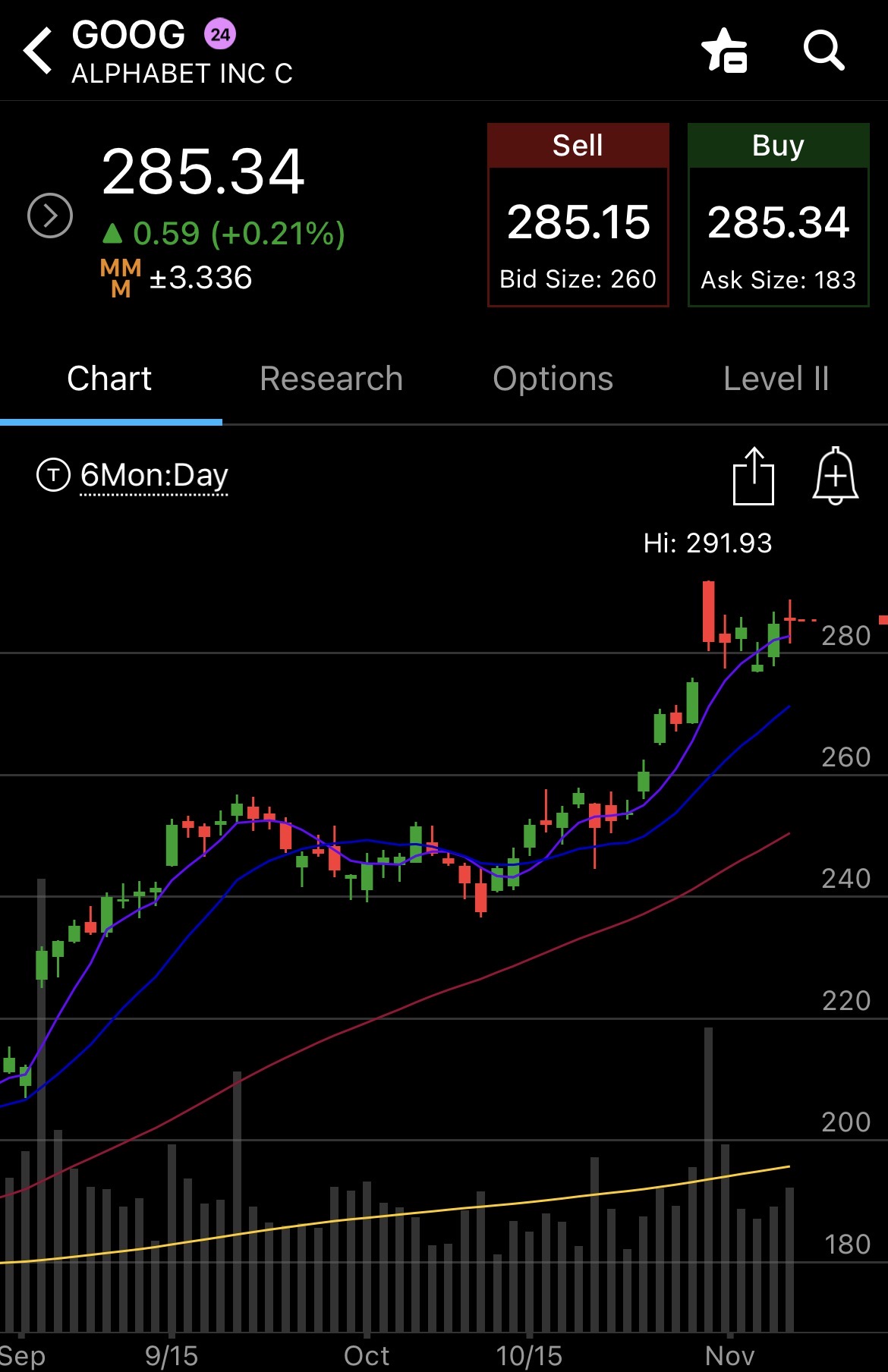Go back using the arrow

[38, 51]
